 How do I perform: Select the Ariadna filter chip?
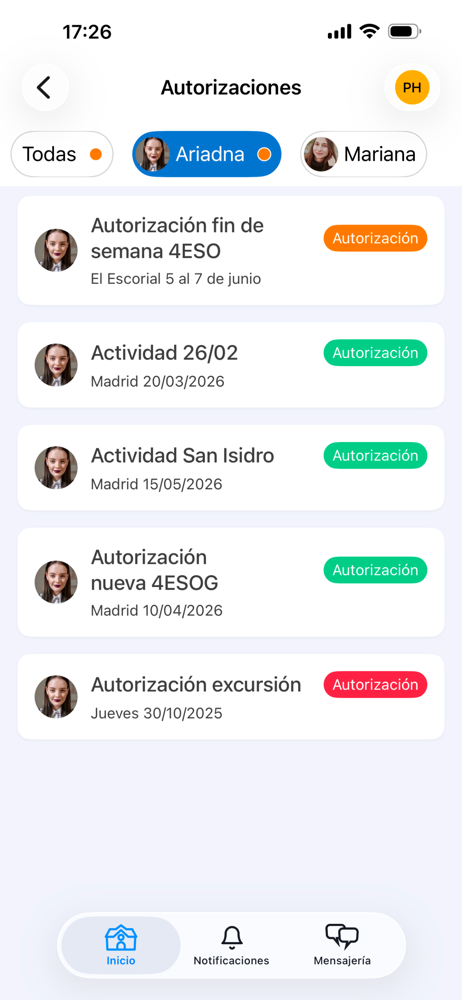point(207,154)
